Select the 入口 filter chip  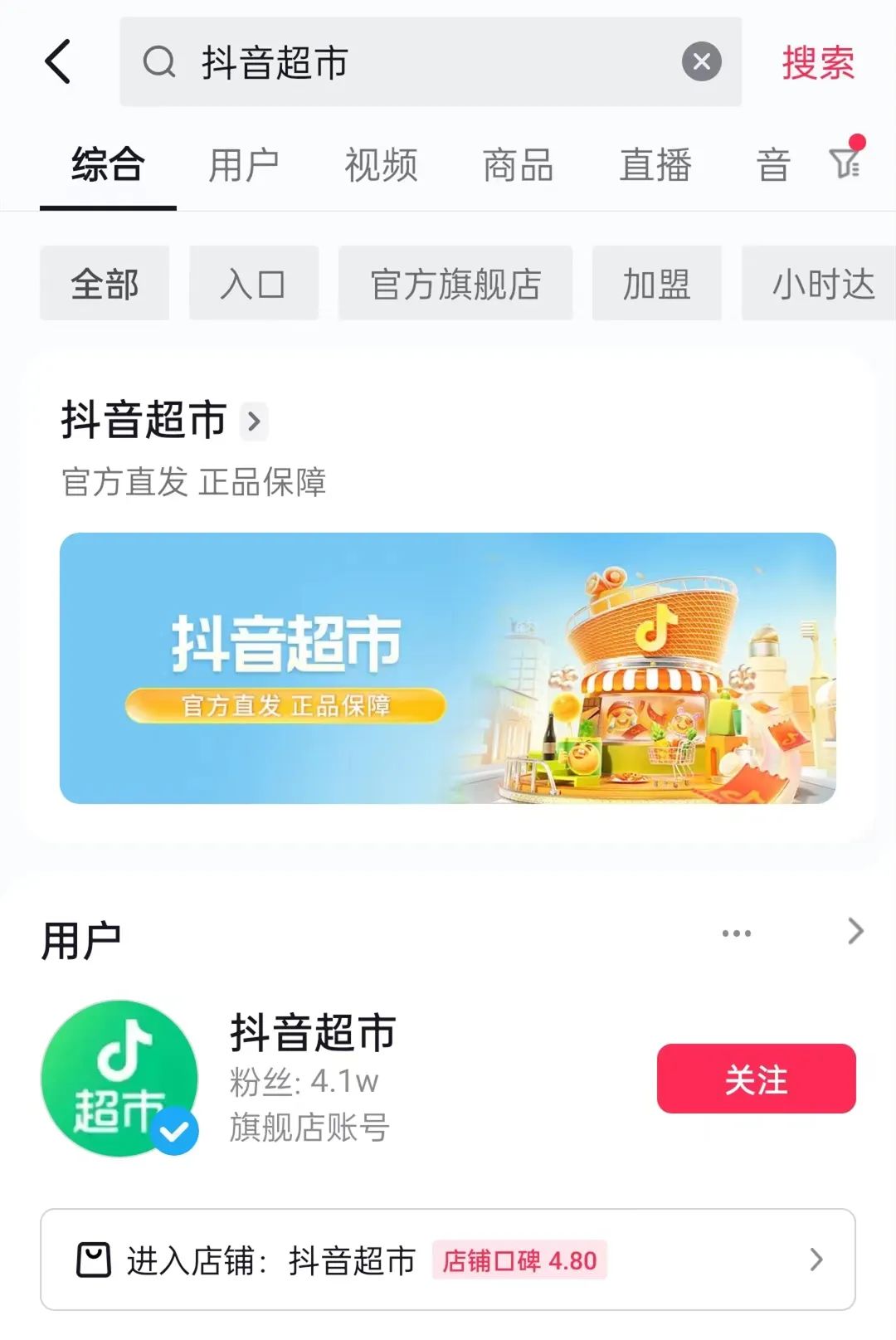(253, 284)
